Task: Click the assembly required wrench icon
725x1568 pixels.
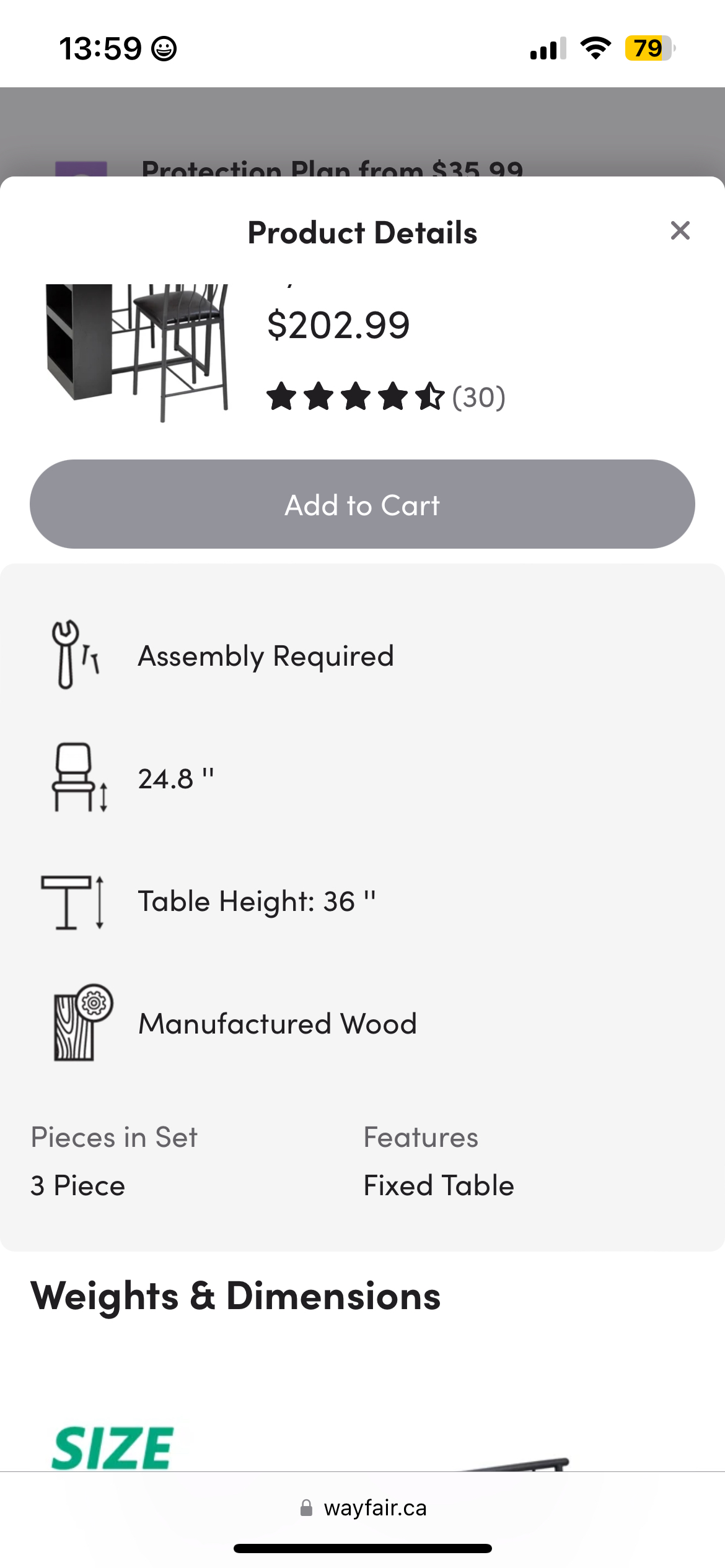Action: point(73,655)
